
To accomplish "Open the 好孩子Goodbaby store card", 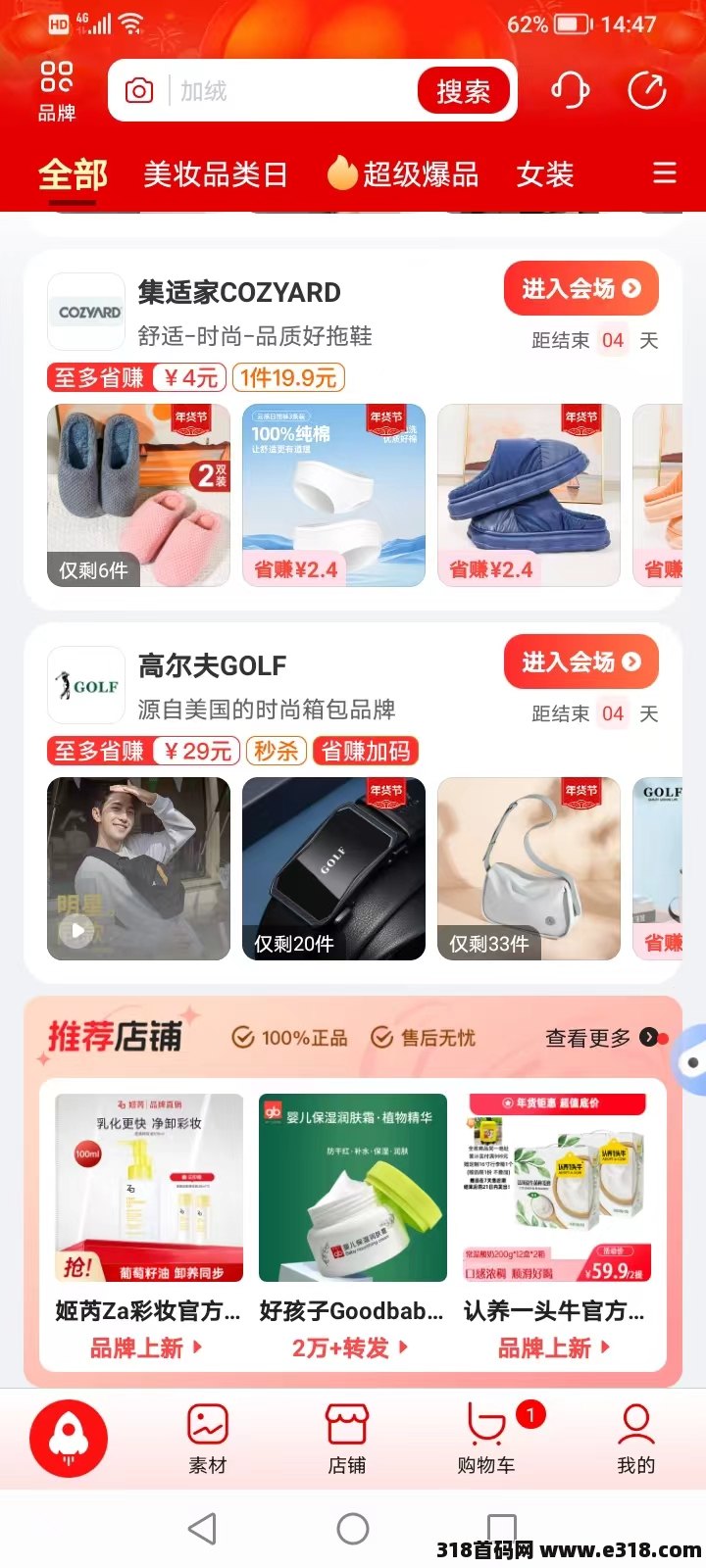I will pos(352,1225).
